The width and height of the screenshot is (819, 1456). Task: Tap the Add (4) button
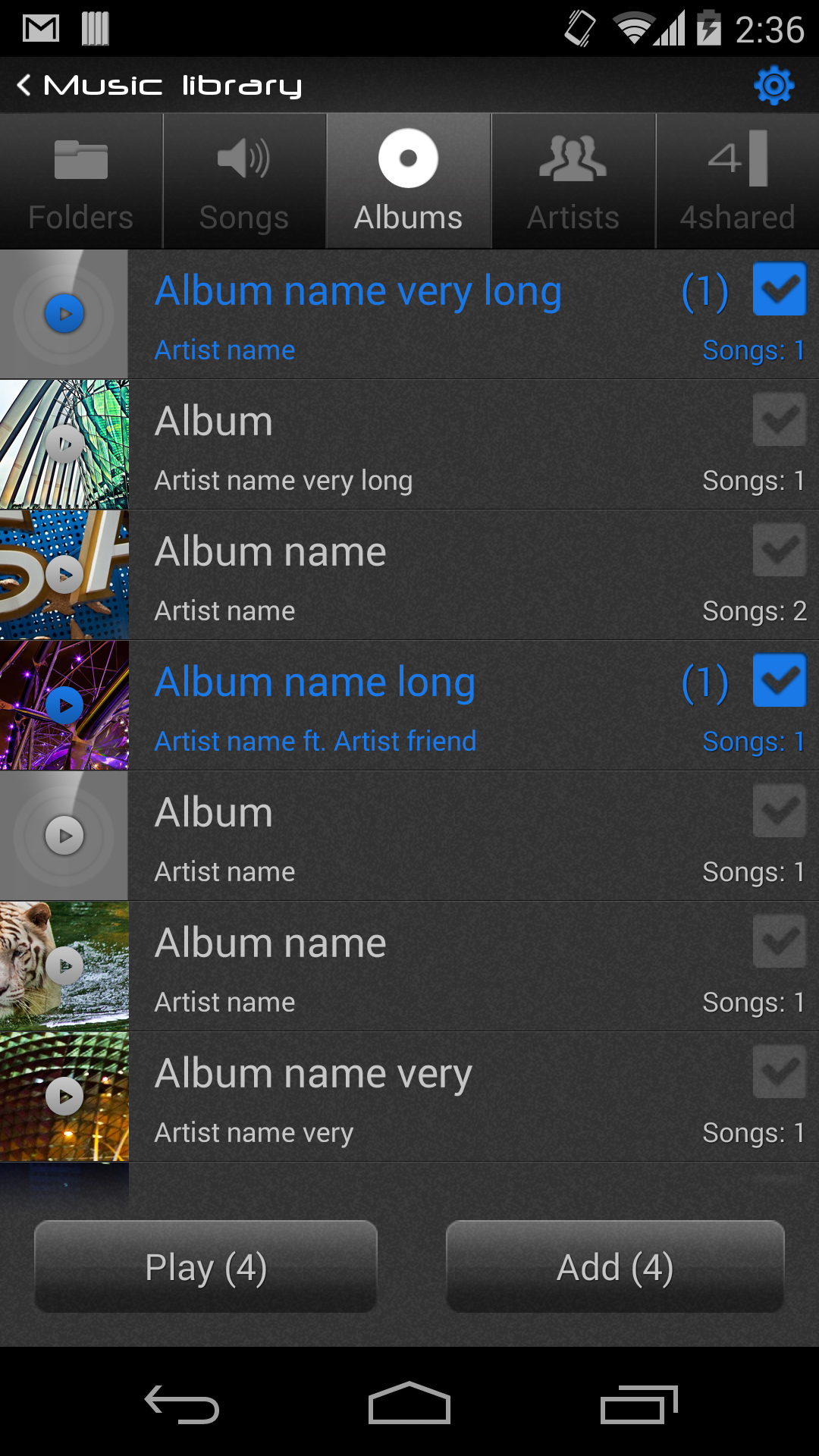coord(614,1266)
